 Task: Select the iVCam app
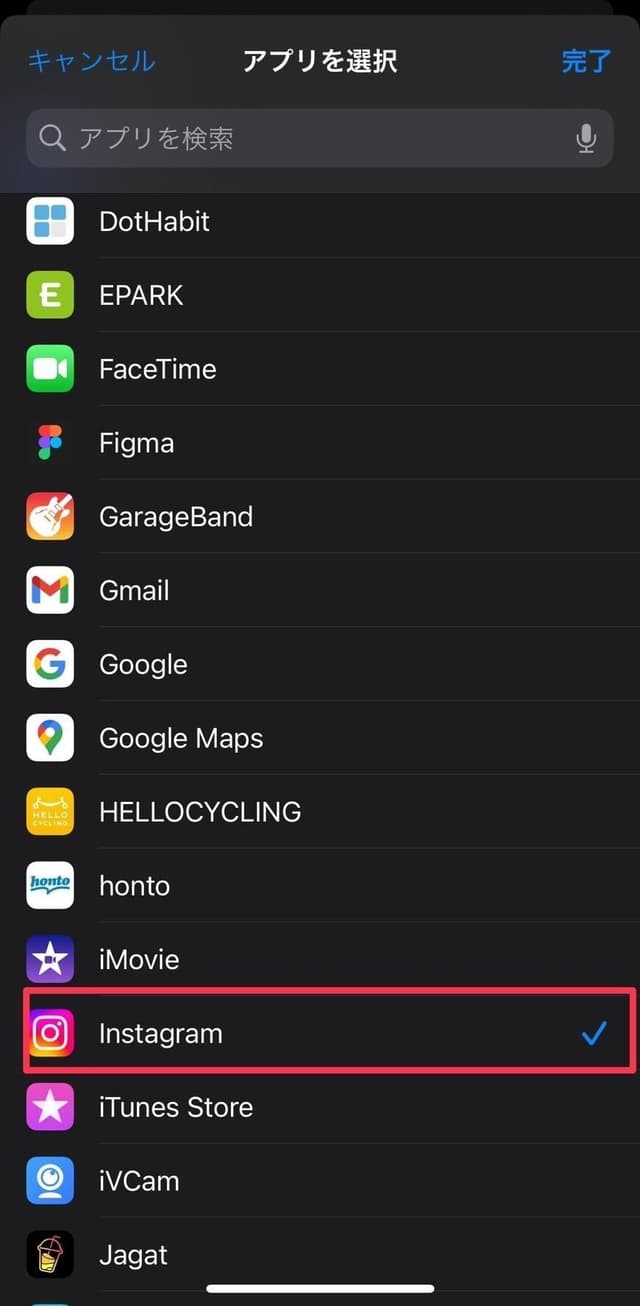pos(139,1181)
